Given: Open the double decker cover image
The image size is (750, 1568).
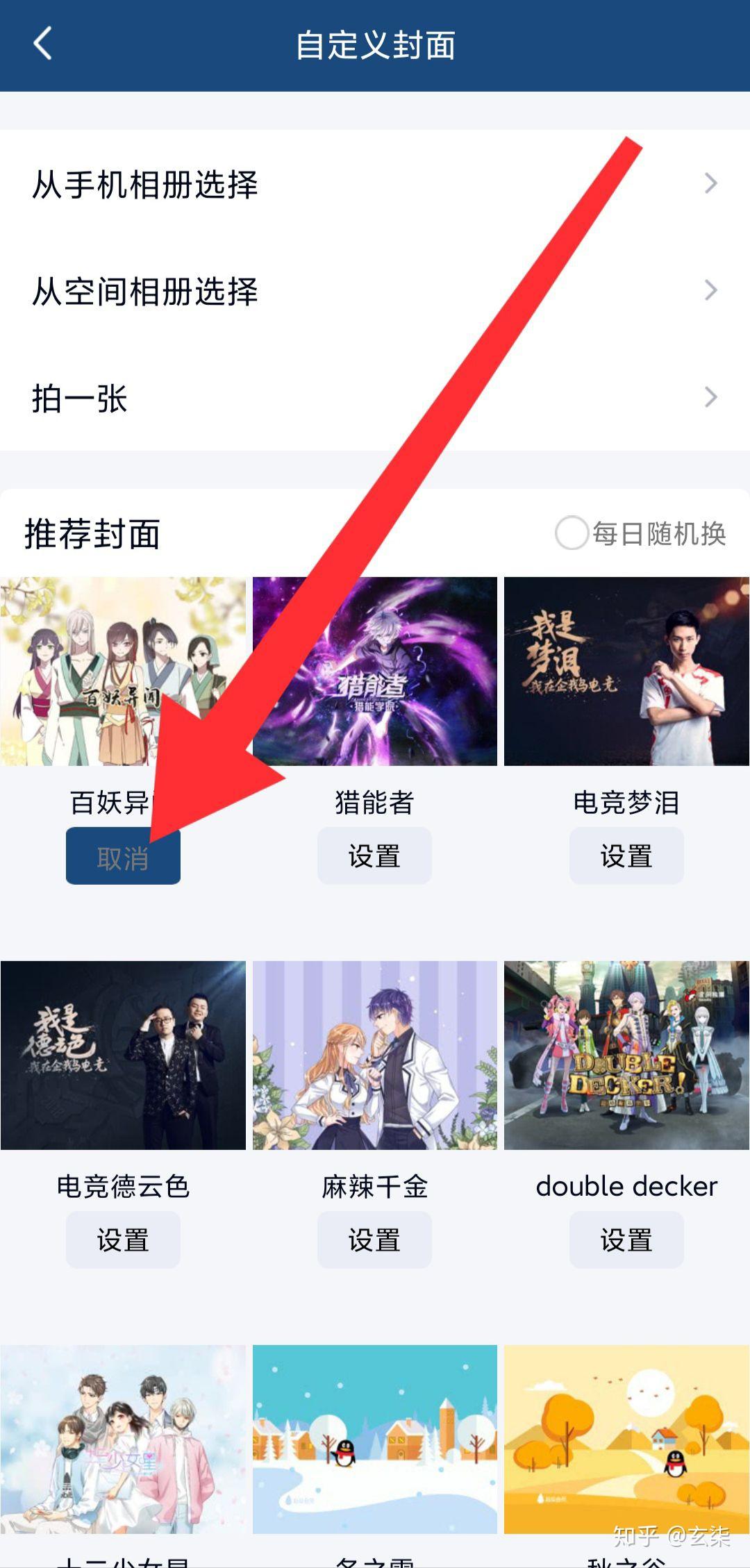Looking at the screenshot, I should [x=626, y=1056].
